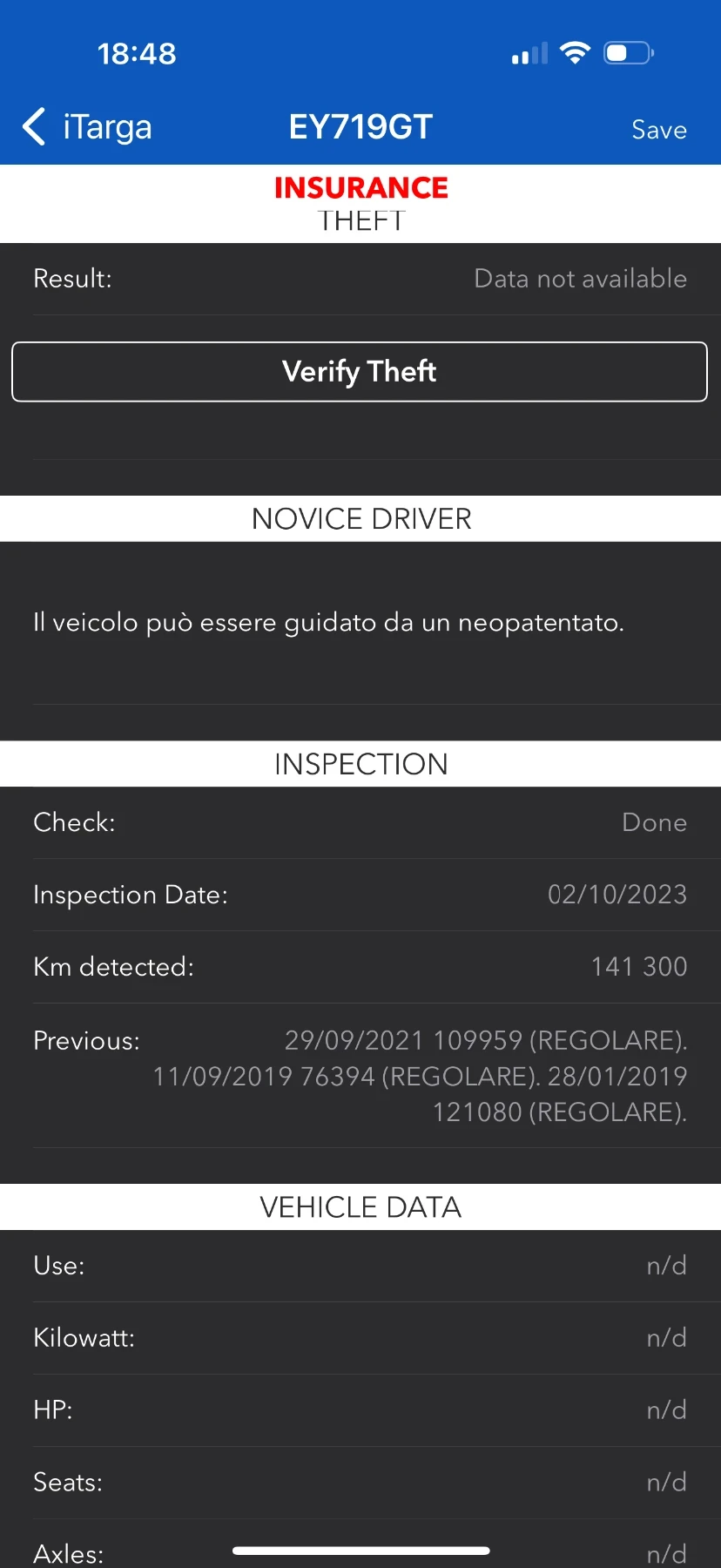Go back to iTarga
Image resolution: width=721 pixels, height=1568 pixels.
pos(87,127)
